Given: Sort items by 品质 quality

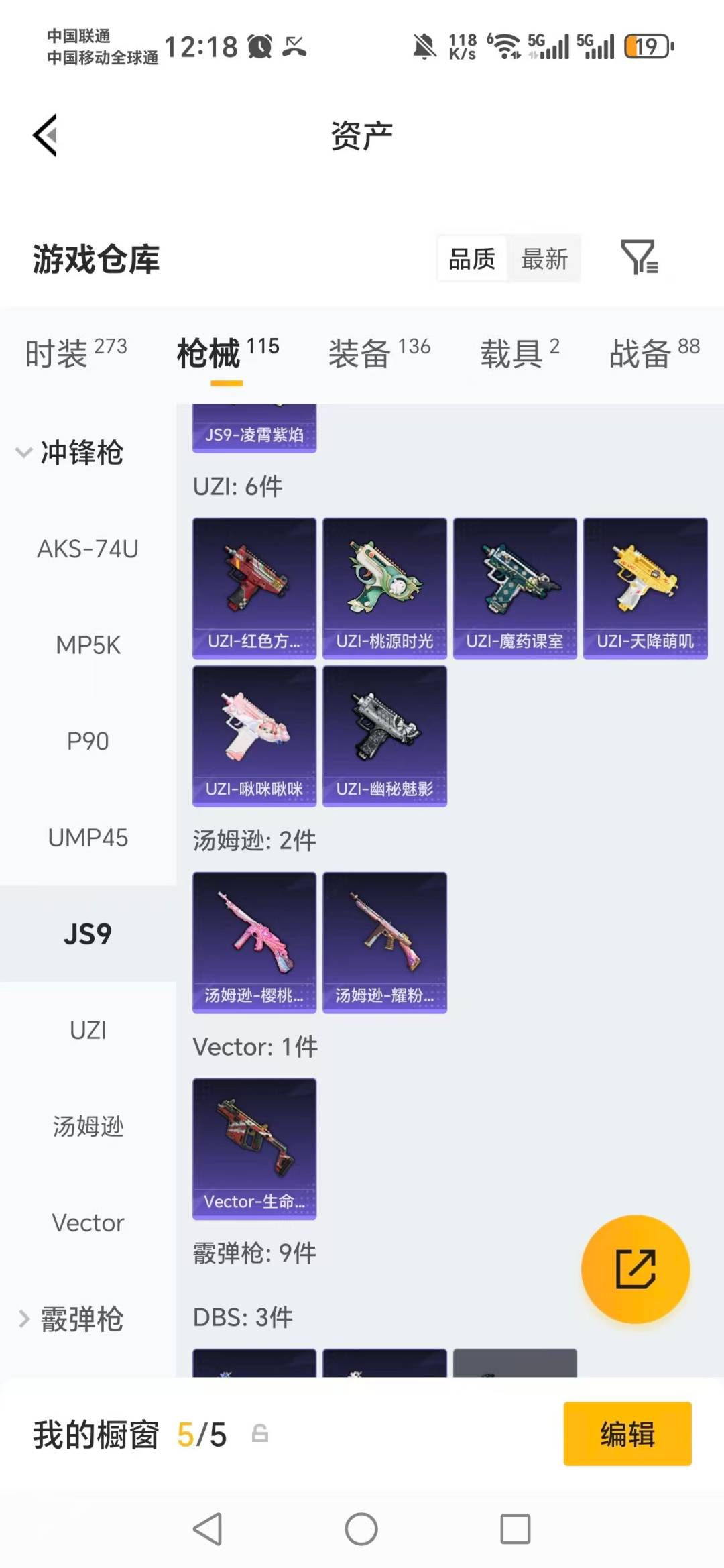Looking at the screenshot, I should (472, 258).
